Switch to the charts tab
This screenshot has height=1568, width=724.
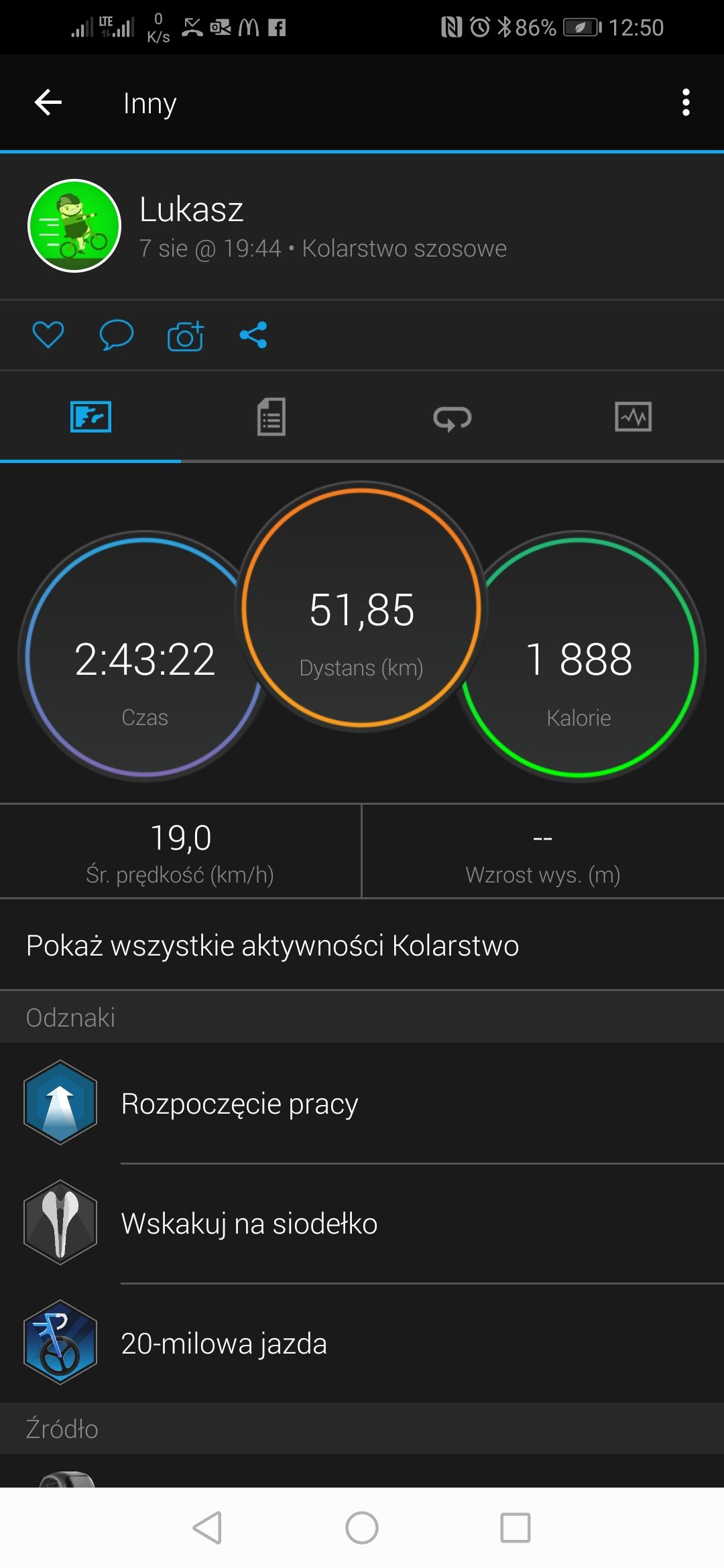633,417
